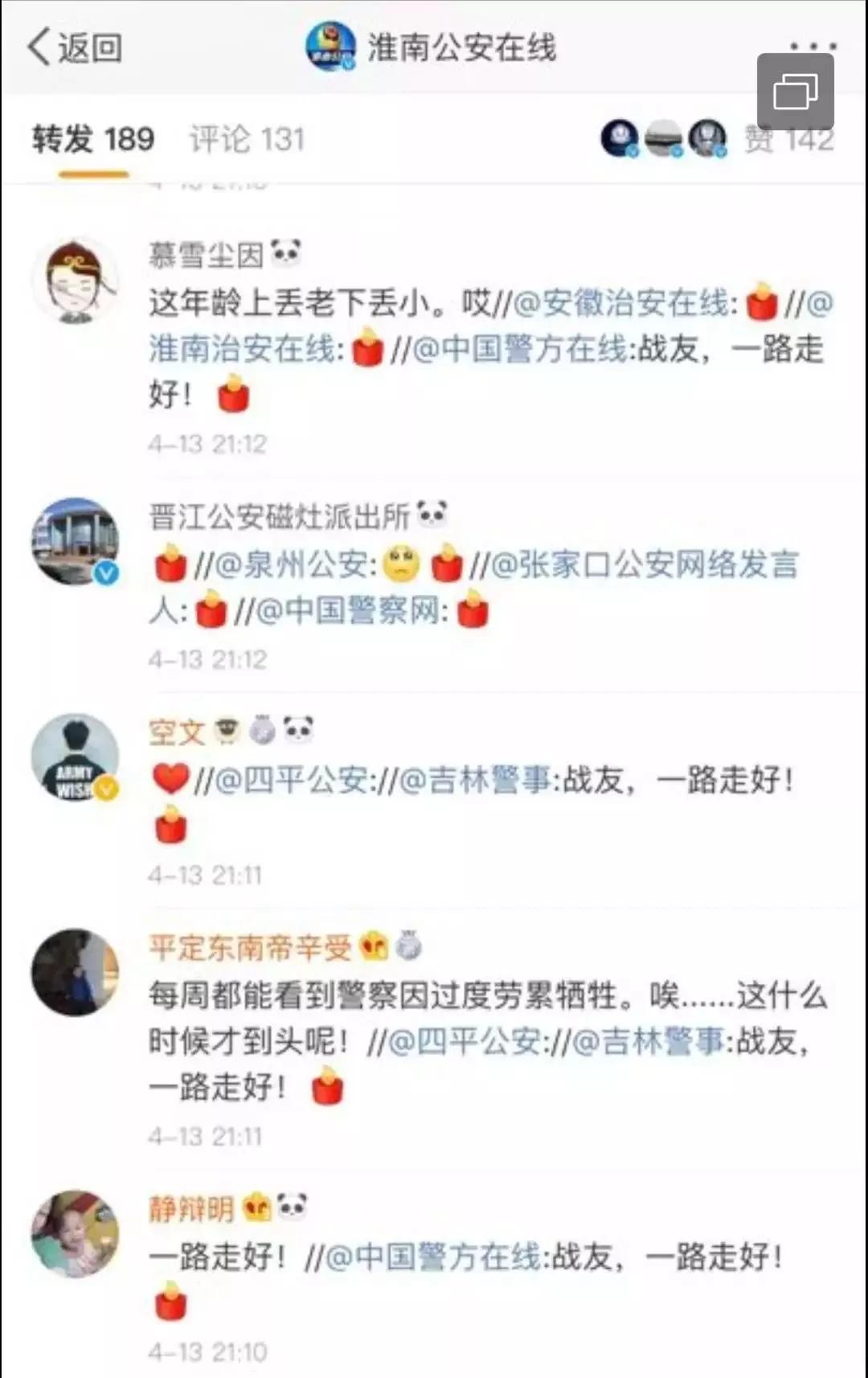Image resolution: width=868 pixels, height=1378 pixels.
Task: Select the 转发 189 tab
Action: click(x=93, y=140)
